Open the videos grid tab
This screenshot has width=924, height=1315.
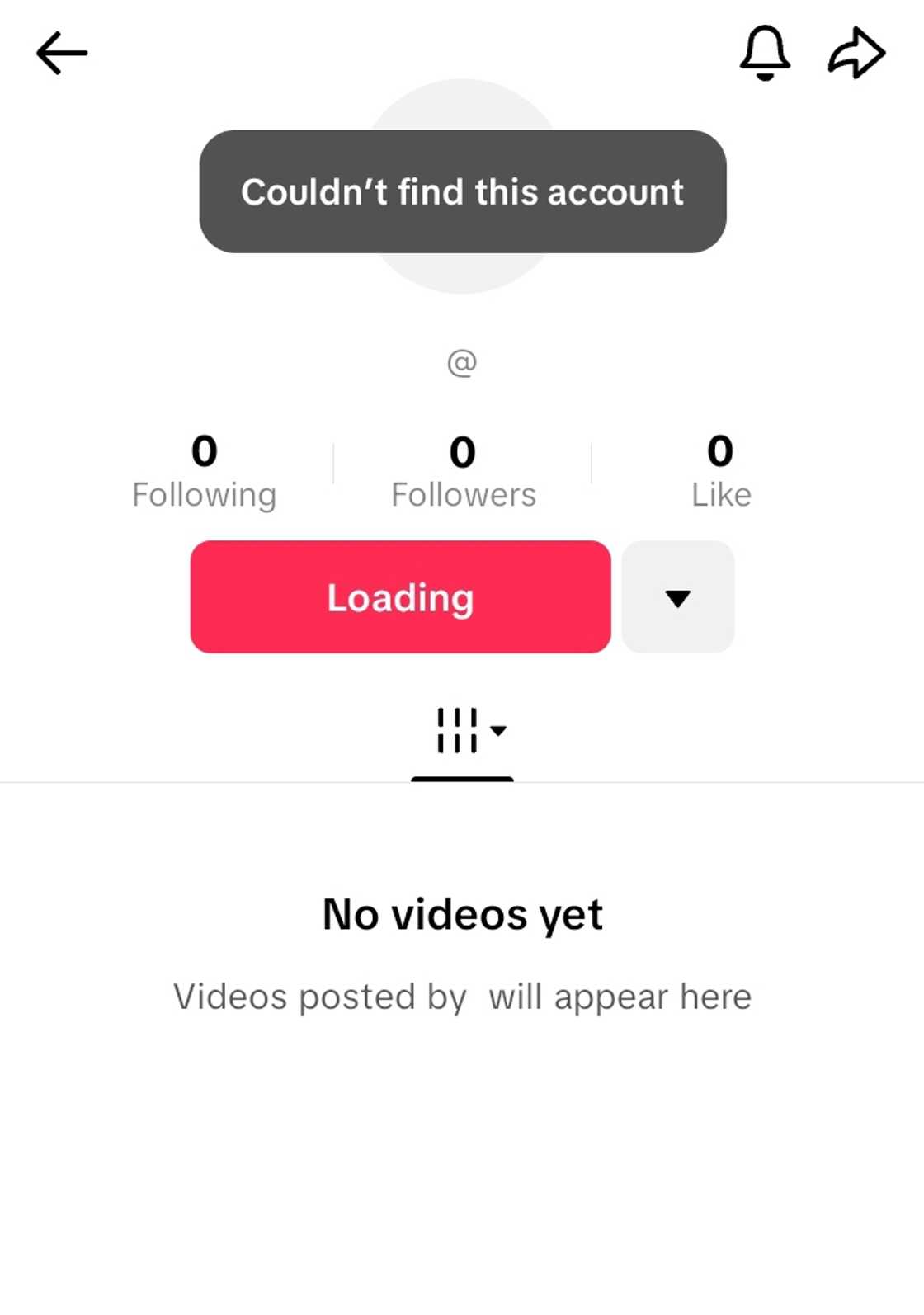tap(463, 731)
